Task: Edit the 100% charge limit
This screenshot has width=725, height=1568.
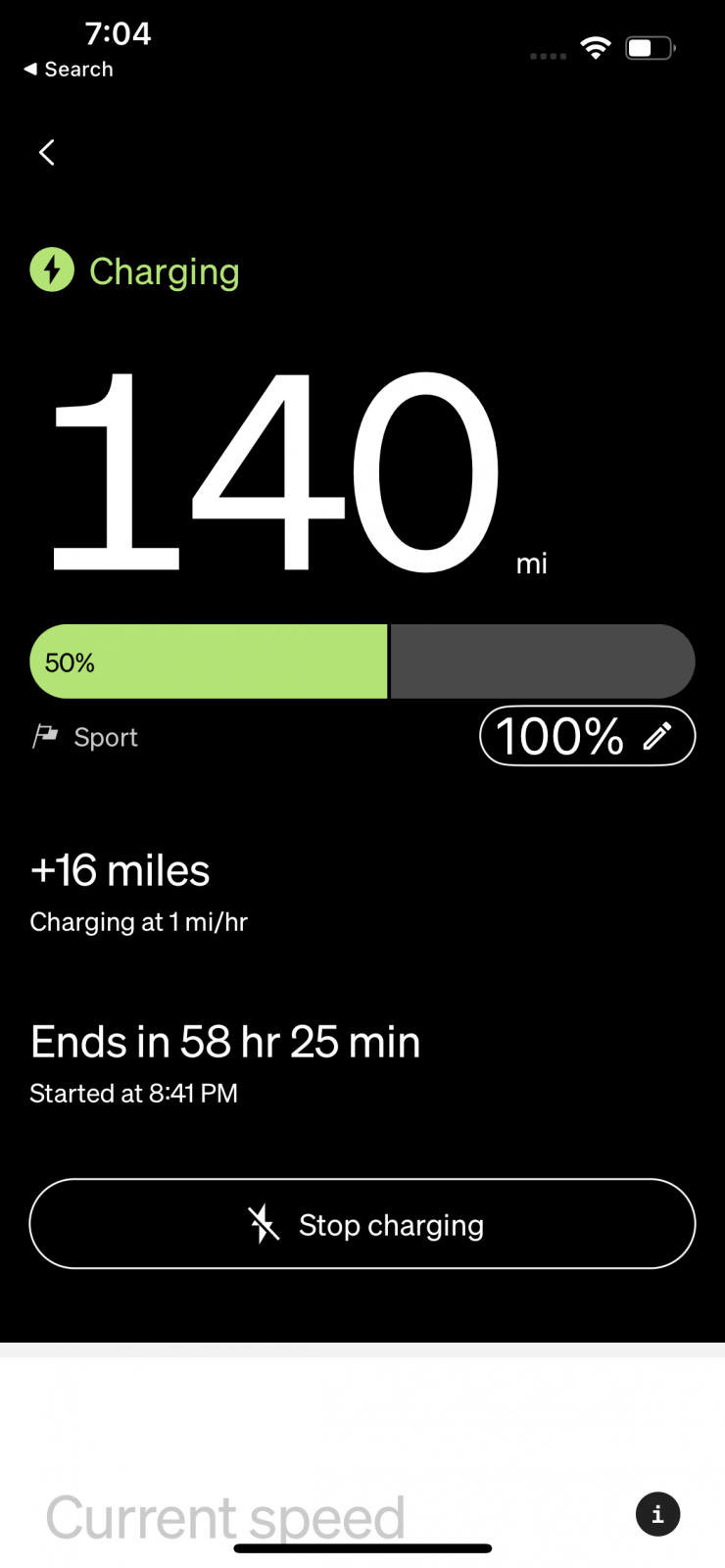Action: click(586, 736)
